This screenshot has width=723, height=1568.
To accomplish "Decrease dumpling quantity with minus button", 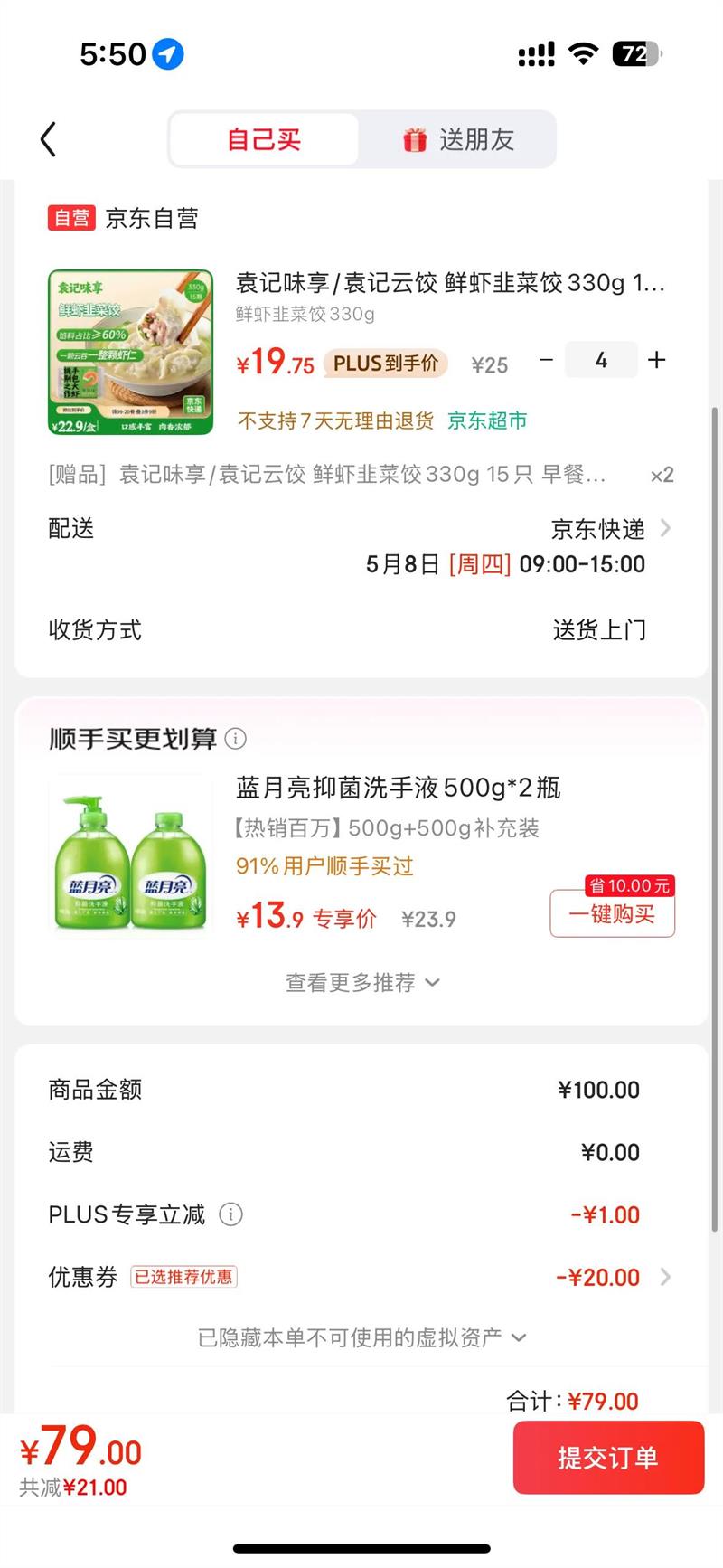I will coord(546,360).
